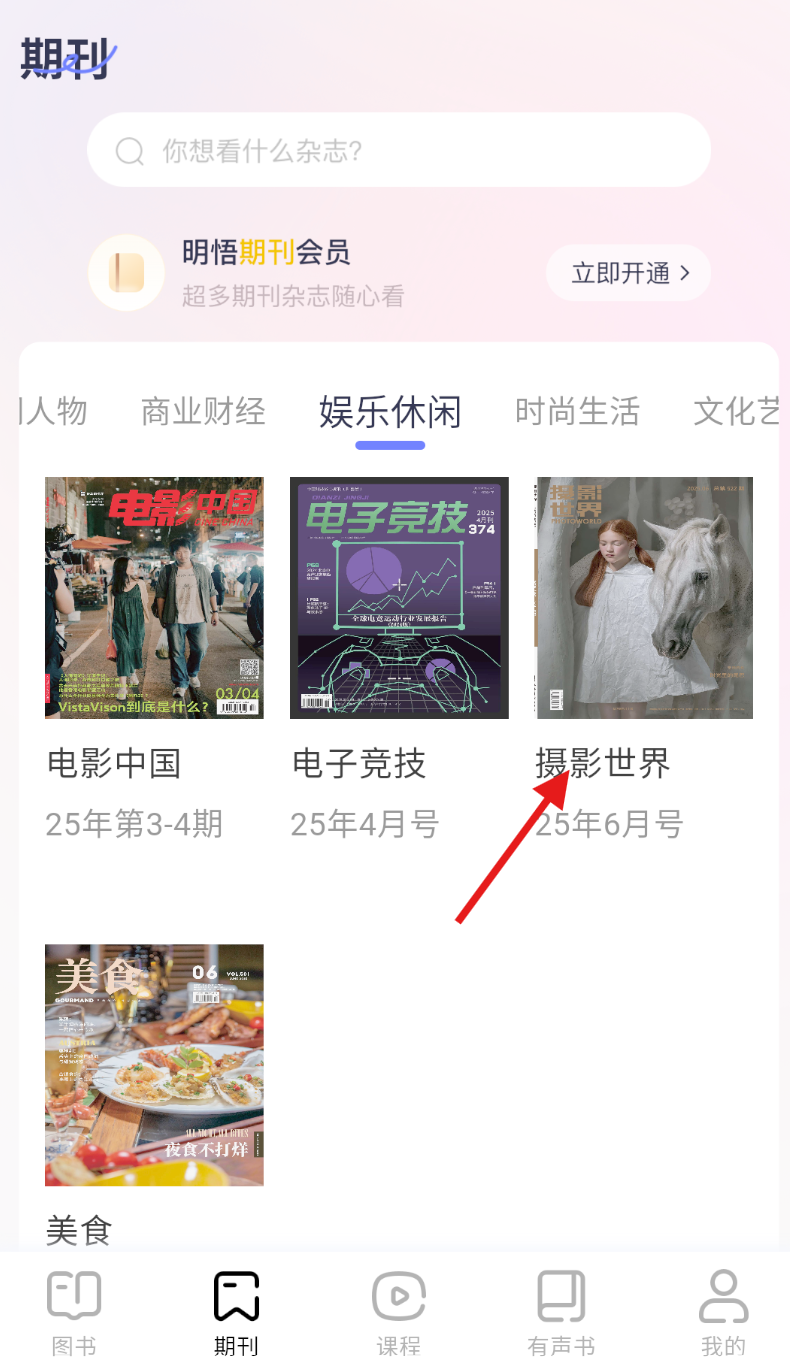
Task: Switch to the 文化艺 category tab
Action: [736, 411]
